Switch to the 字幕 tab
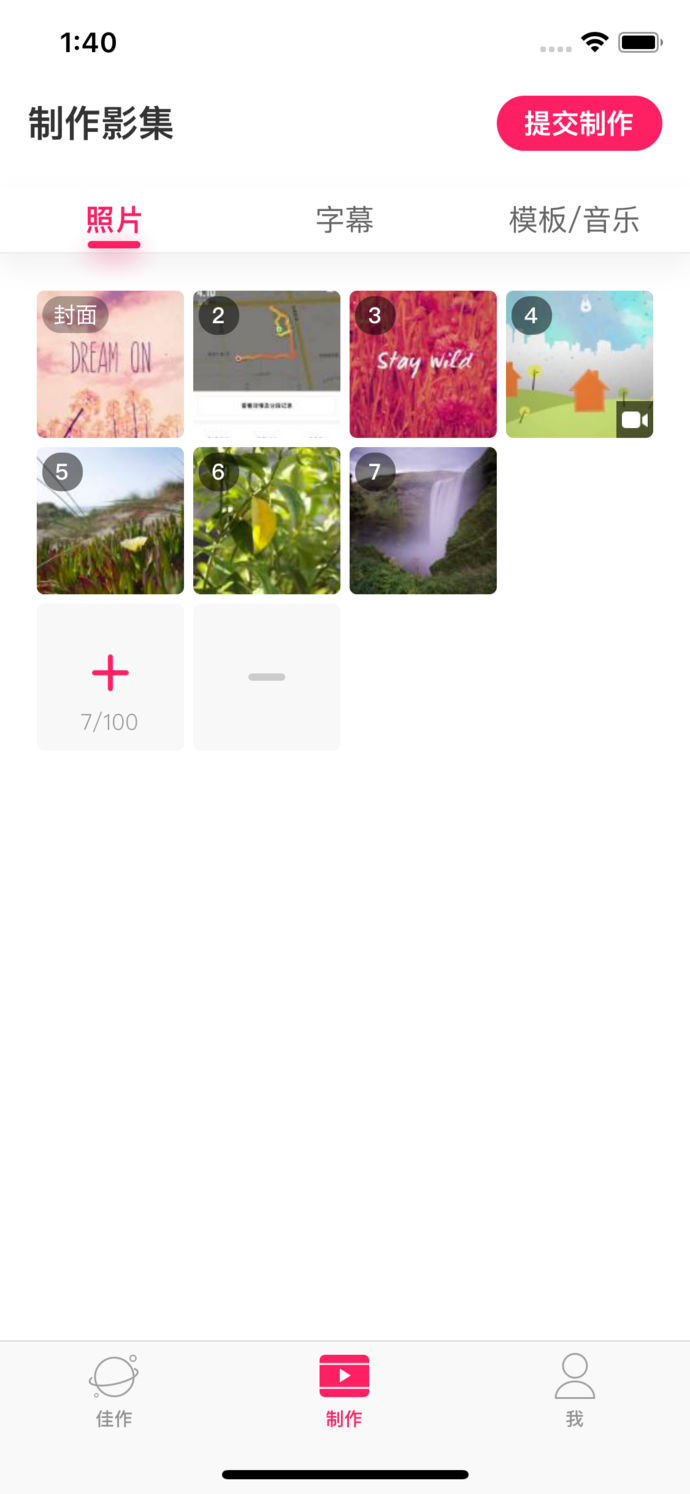 [x=345, y=220]
